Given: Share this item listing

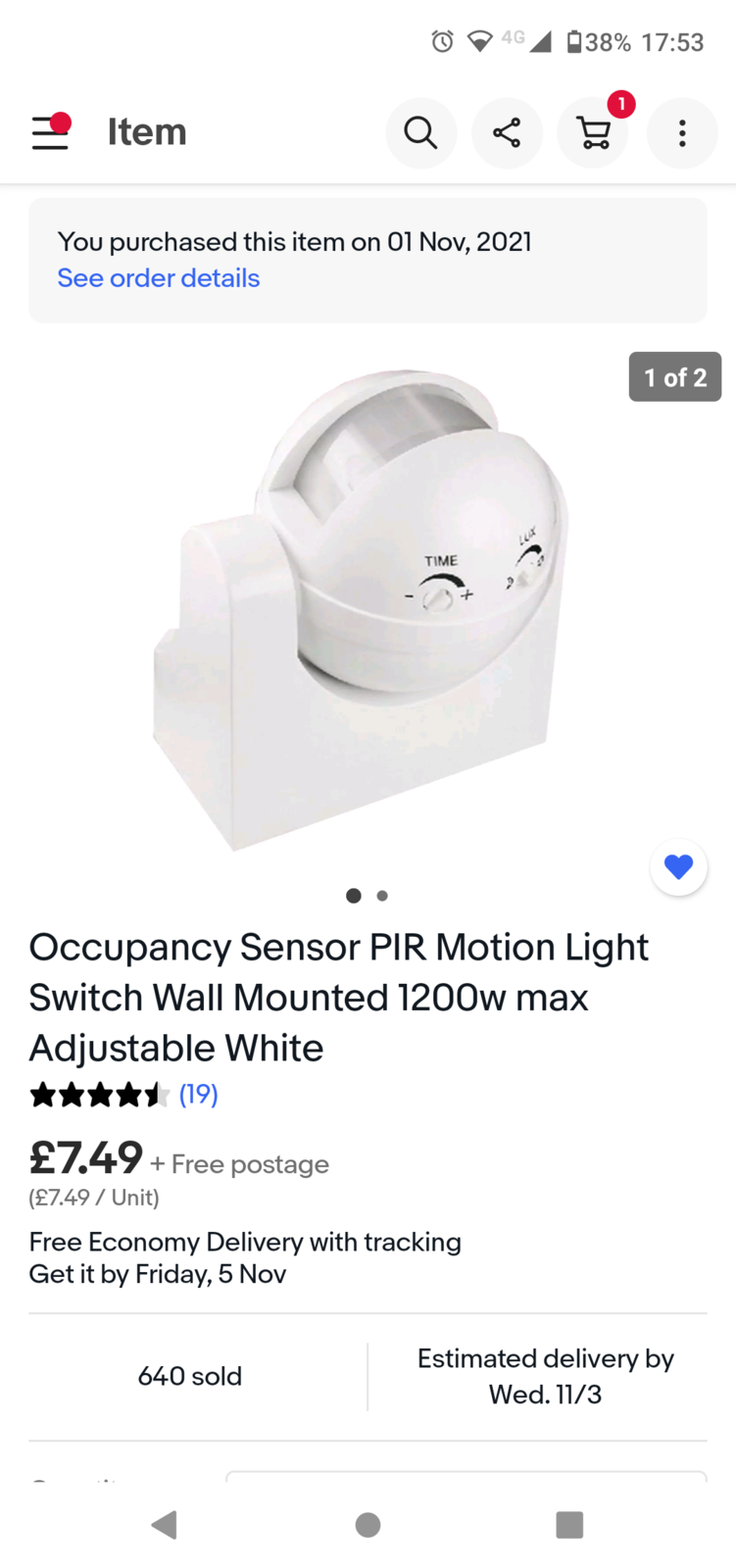Looking at the screenshot, I should coord(507,132).
